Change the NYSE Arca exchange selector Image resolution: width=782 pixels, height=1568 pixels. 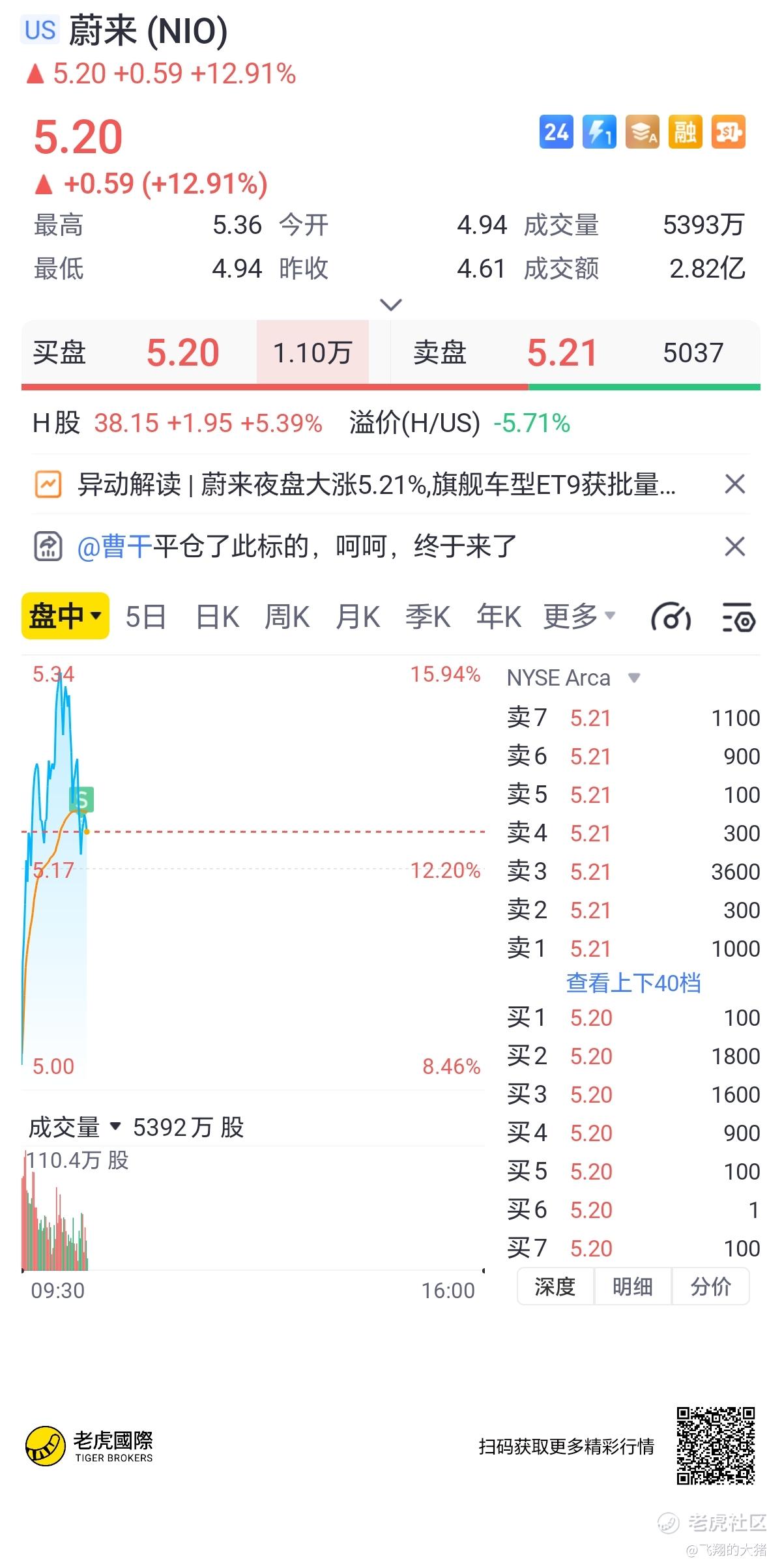click(x=573, y=678)
